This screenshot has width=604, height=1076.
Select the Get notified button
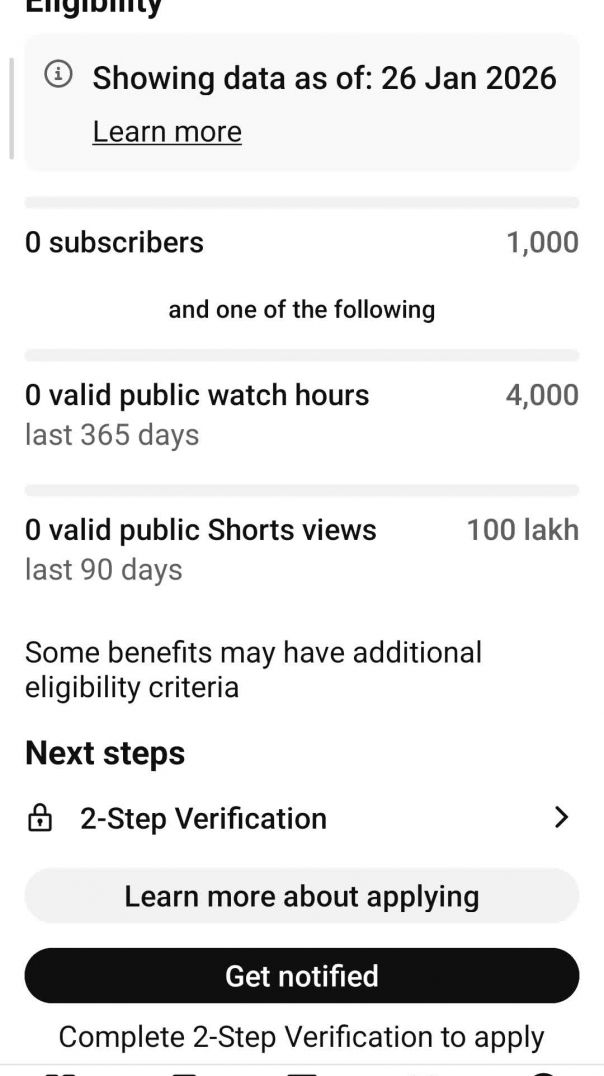coord(301,975)
